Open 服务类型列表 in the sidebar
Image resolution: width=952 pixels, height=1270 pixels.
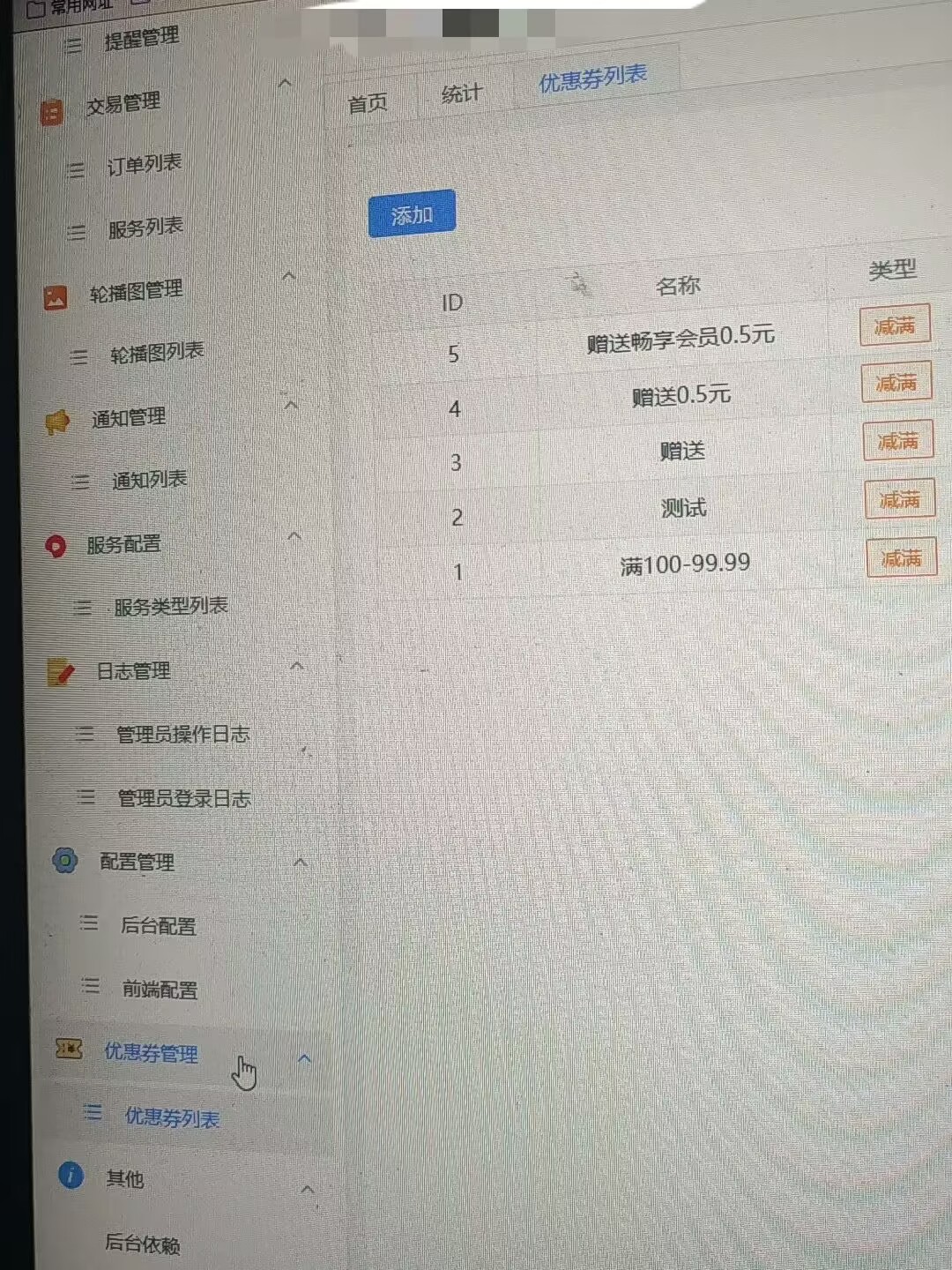coord(170,607)
